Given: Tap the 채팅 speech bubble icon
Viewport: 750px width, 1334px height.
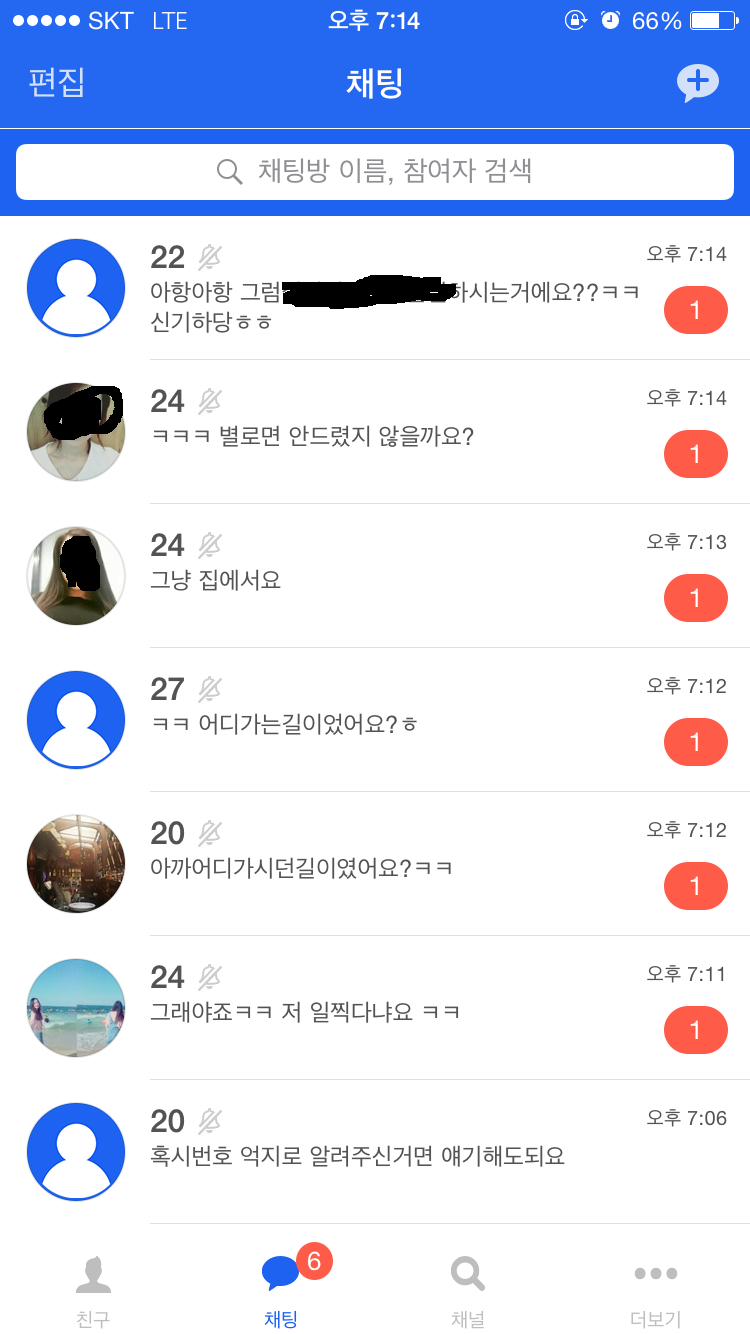Looking at the screenshot, I should pos(280,1273).
